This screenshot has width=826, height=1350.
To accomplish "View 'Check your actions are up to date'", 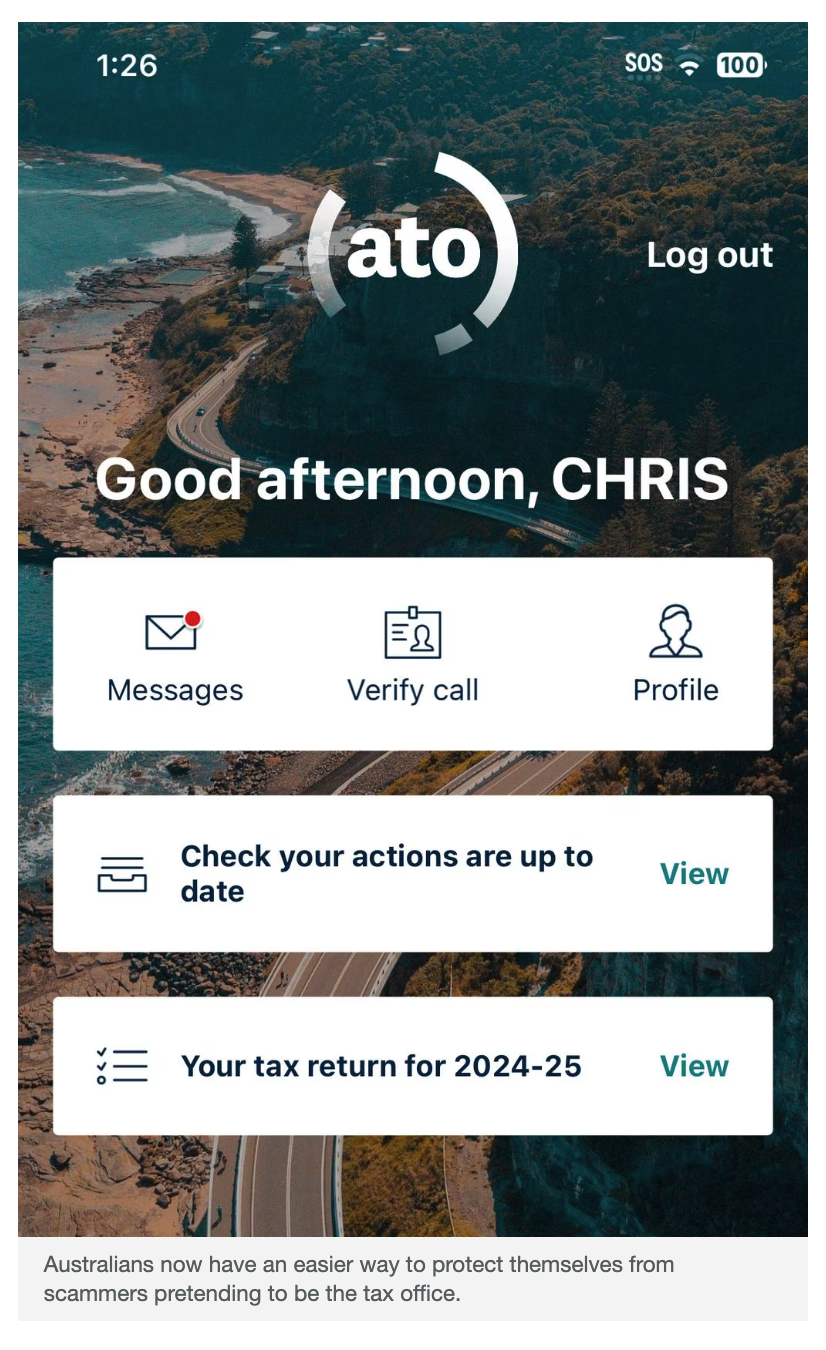I will (694, 874).
